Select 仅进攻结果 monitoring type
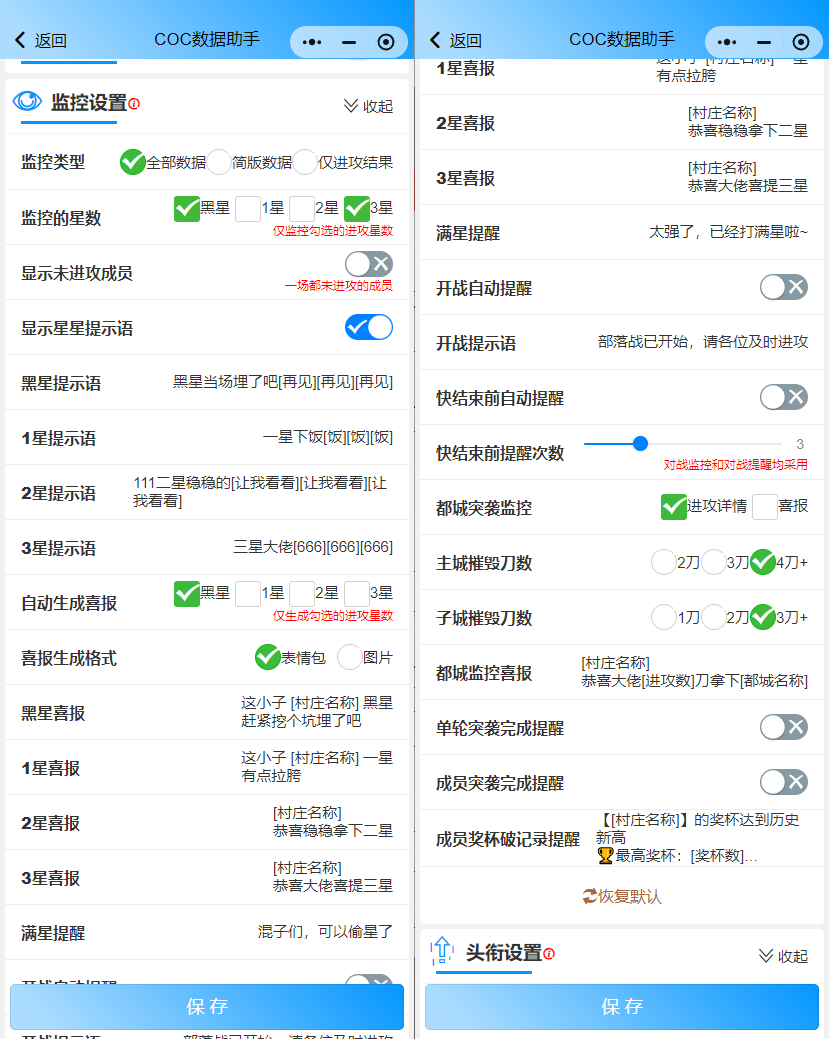Image resolution: width=829 pixels, height=1039 pixels. click(306, 162)
